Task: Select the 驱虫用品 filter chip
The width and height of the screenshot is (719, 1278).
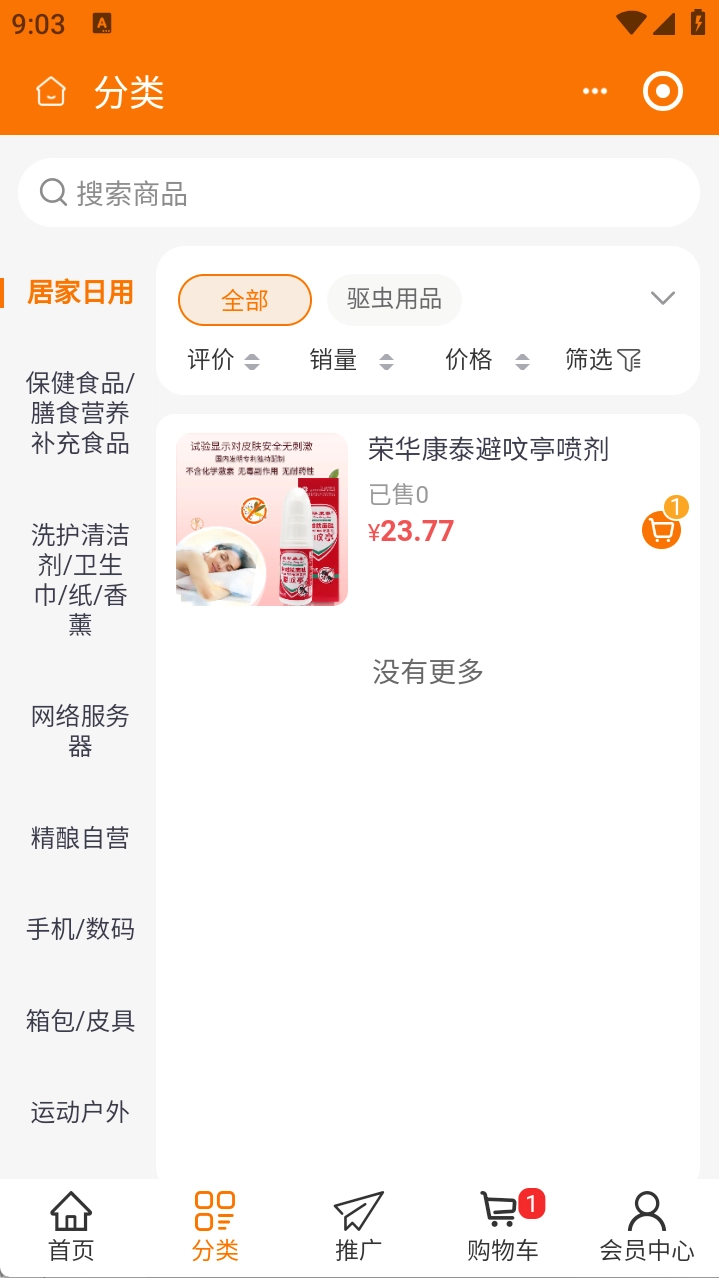Action: [394, 299]
